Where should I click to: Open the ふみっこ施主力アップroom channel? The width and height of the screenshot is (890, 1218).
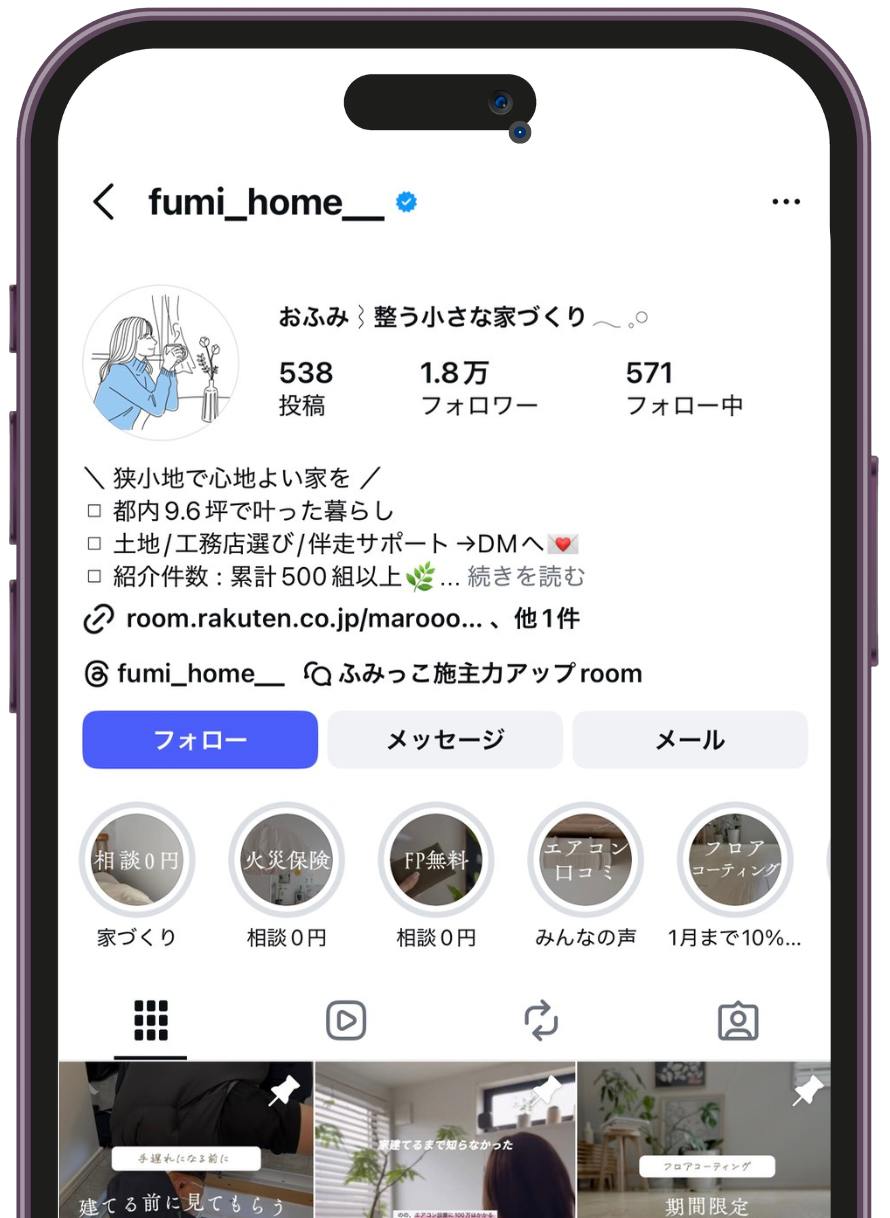point(475,674)
